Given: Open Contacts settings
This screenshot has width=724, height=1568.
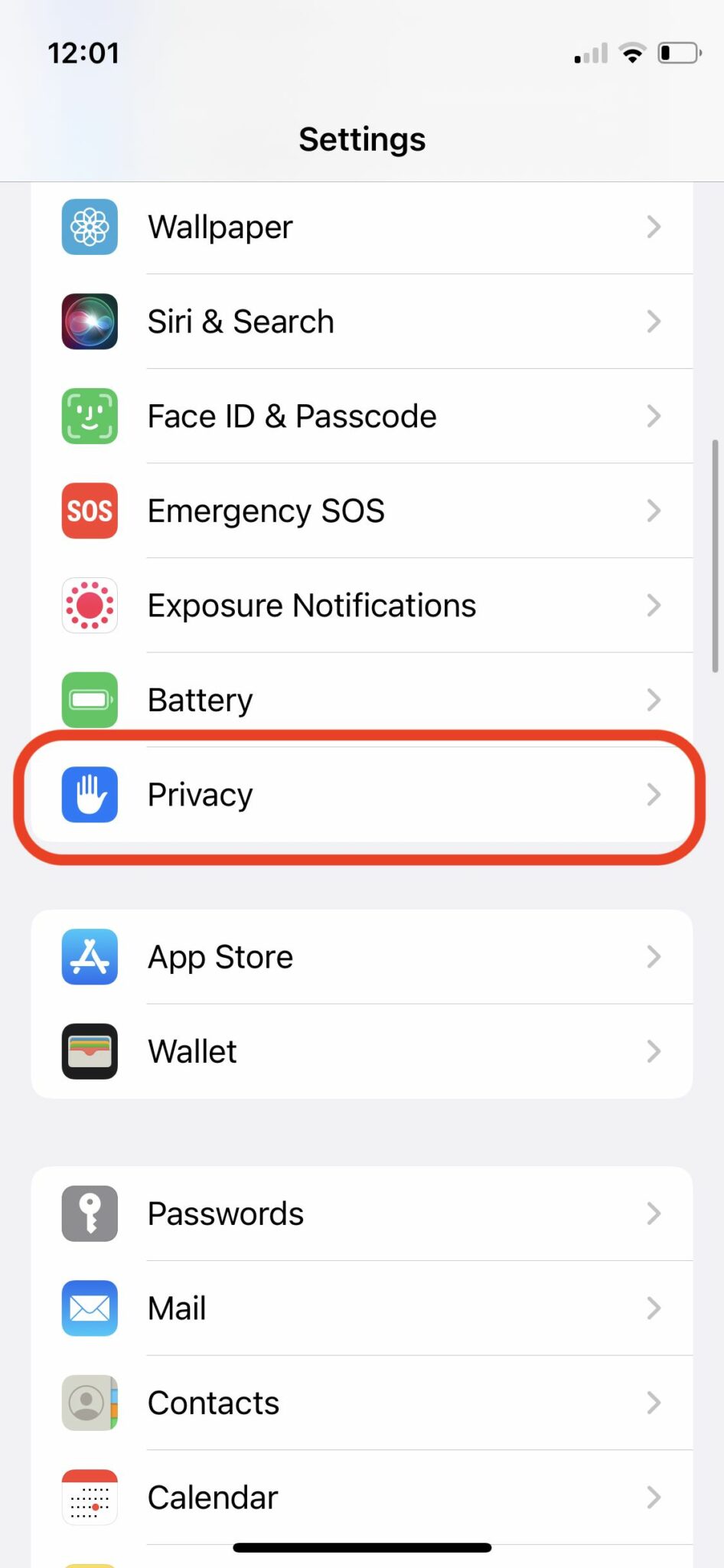Looking at the screenshot, I should [362, 1403].
